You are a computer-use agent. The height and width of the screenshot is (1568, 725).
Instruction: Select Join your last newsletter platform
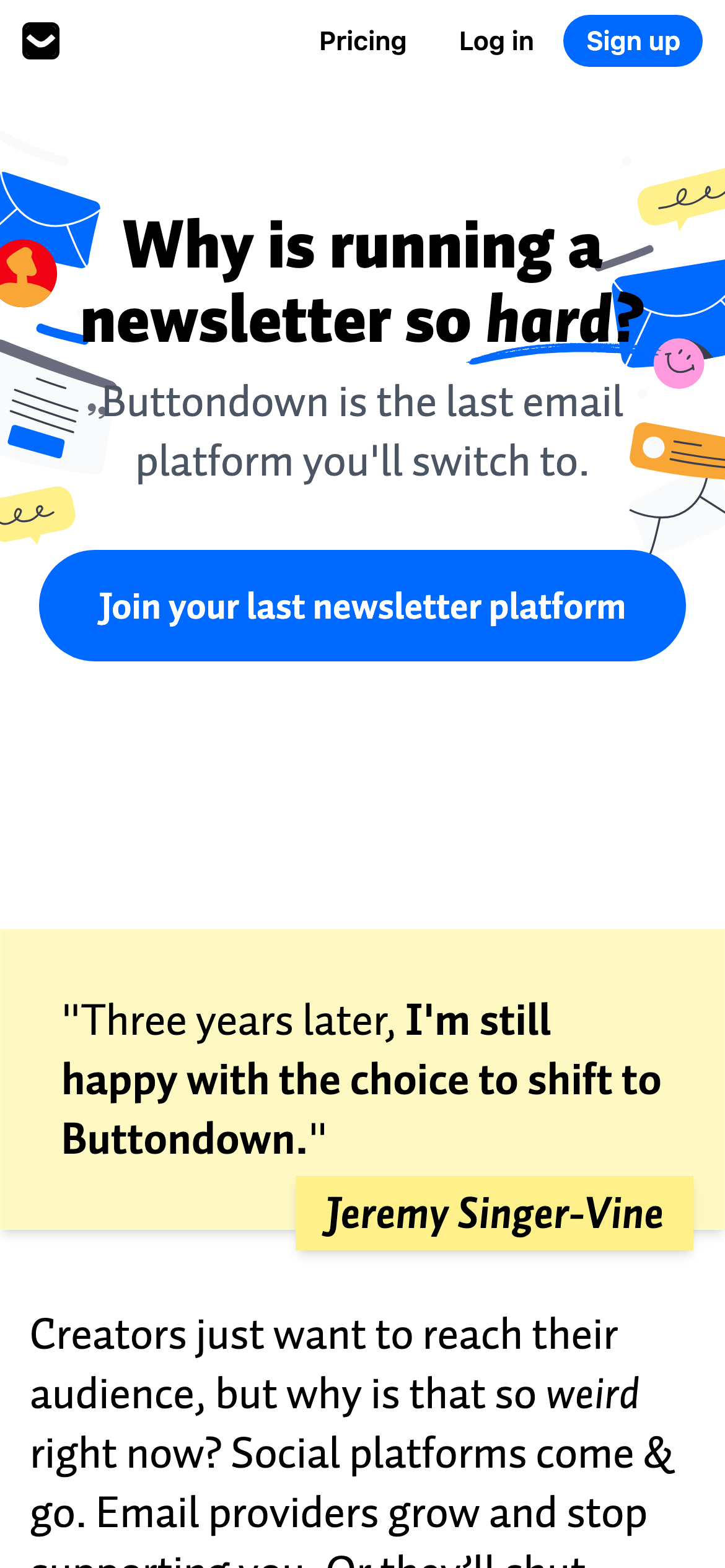[x=362, y=606]
